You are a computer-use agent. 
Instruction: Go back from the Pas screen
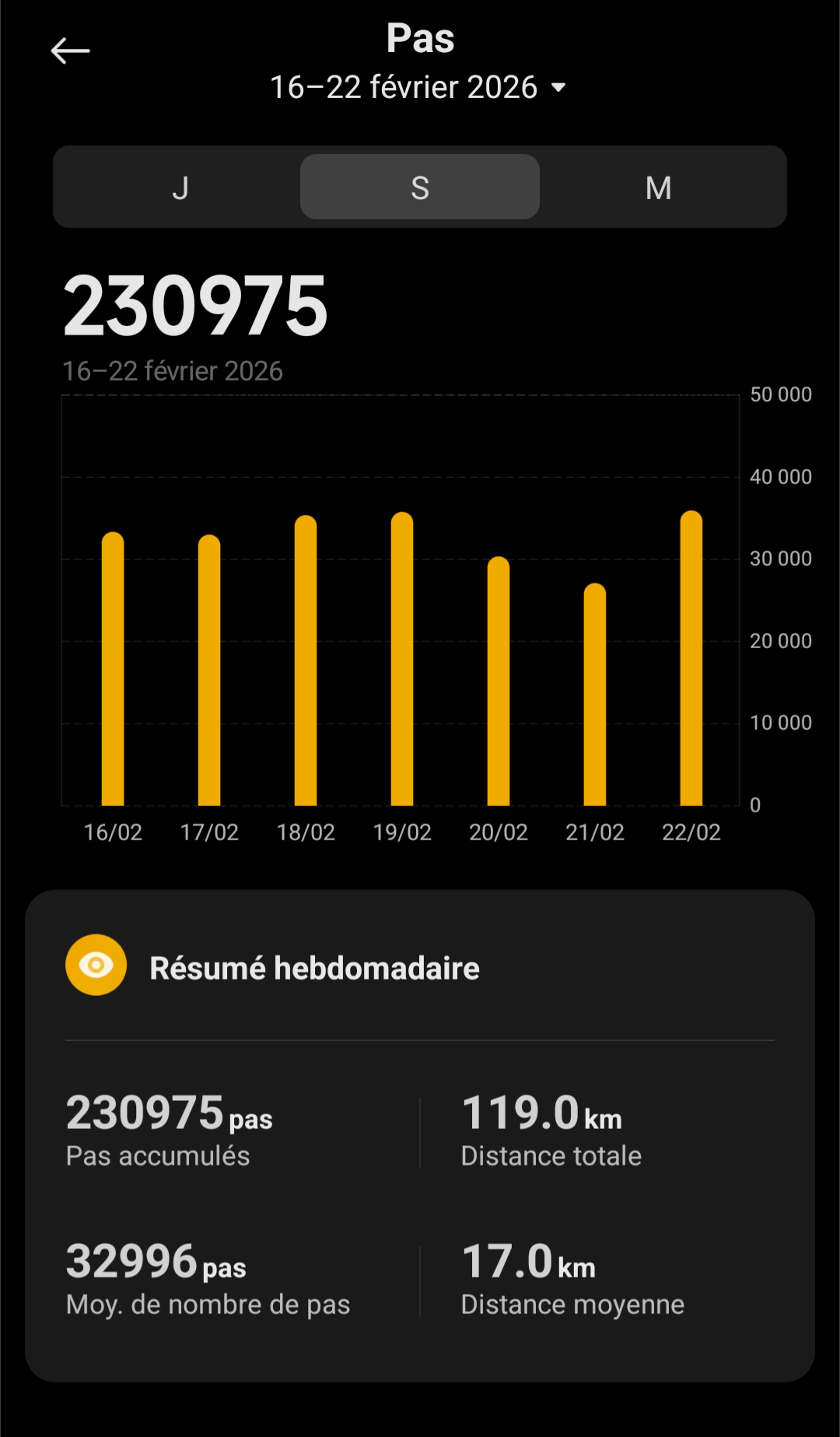[70, 51]
